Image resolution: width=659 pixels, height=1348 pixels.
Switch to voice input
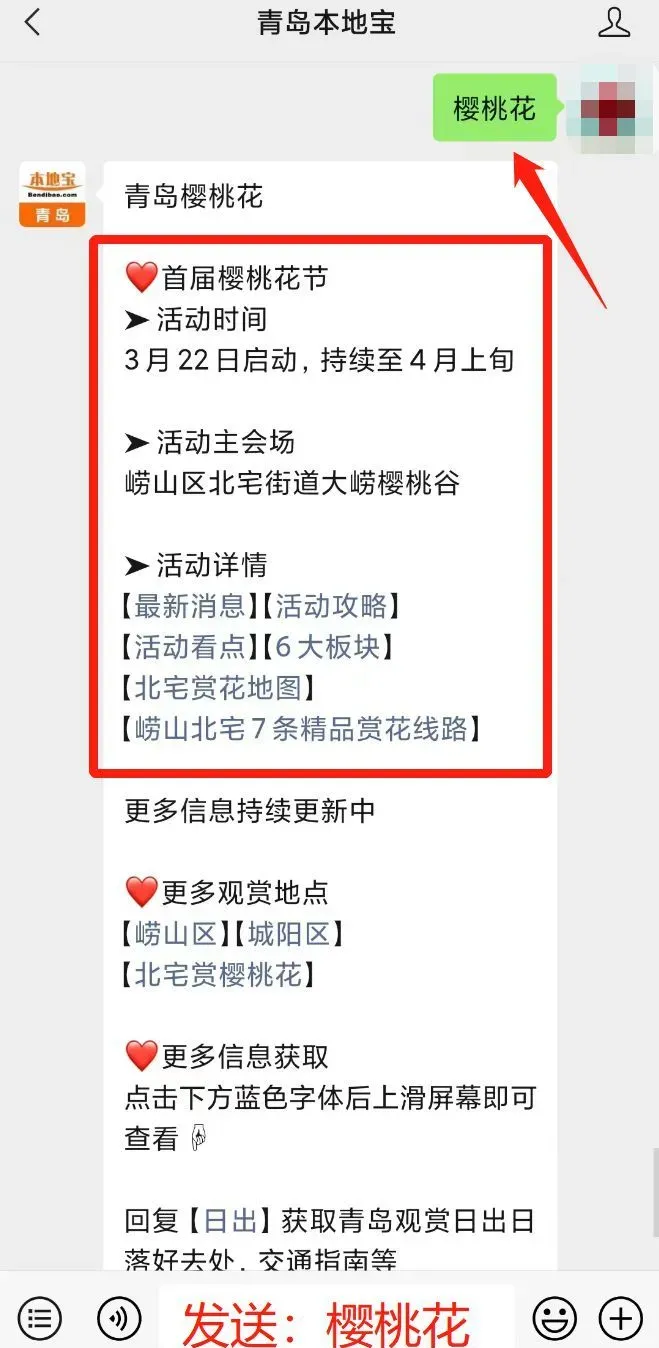(119, 1317)
